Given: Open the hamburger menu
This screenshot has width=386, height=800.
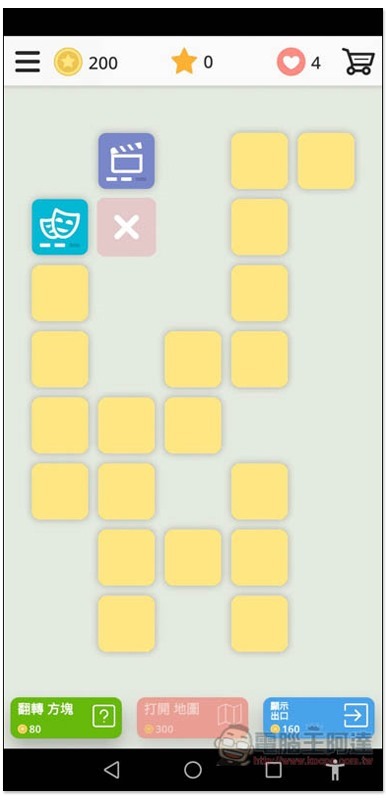Looking at the screenshot, I should (27, 62).
